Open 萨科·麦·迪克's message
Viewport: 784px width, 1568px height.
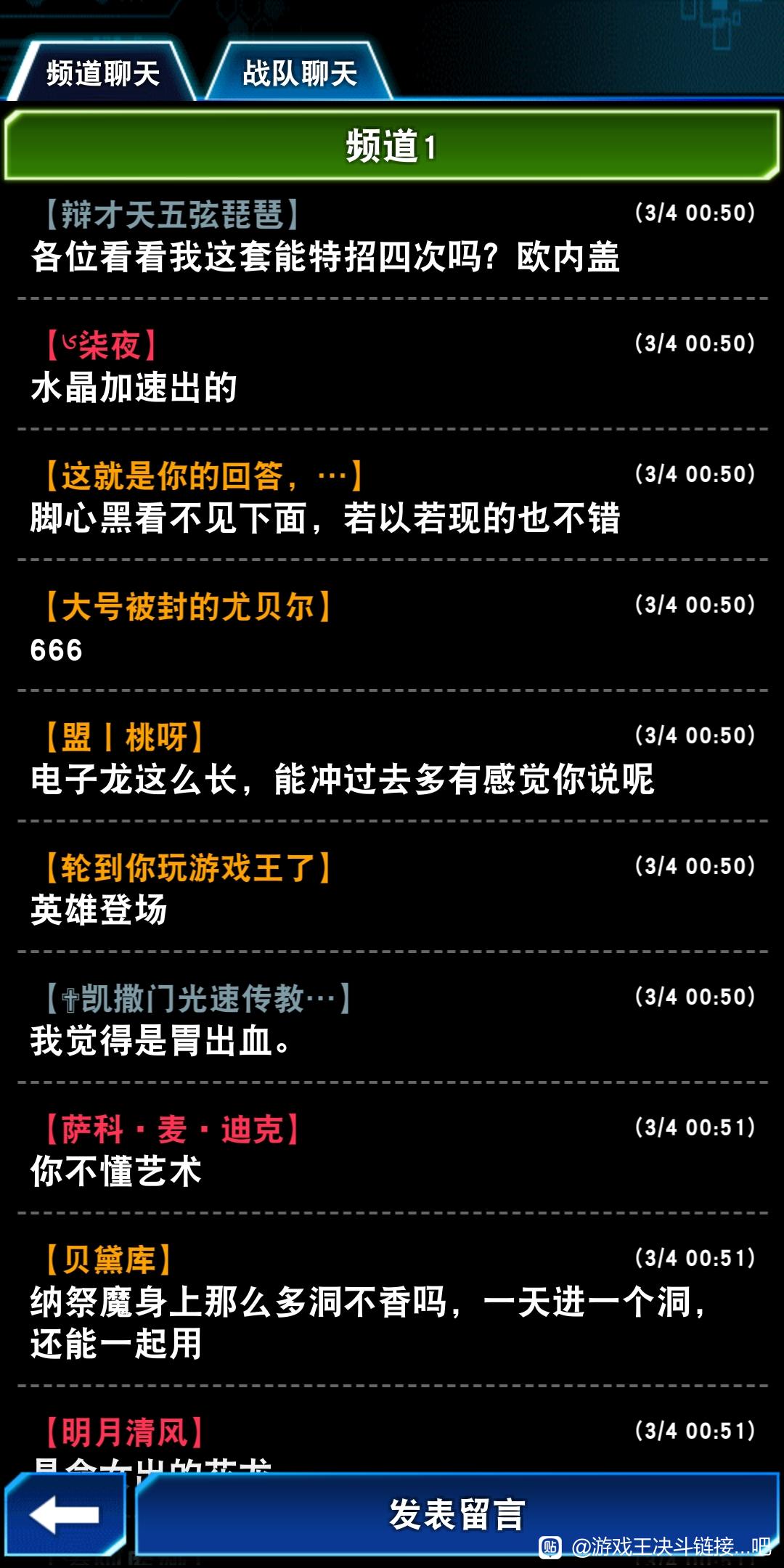[x=392, y=1150]
